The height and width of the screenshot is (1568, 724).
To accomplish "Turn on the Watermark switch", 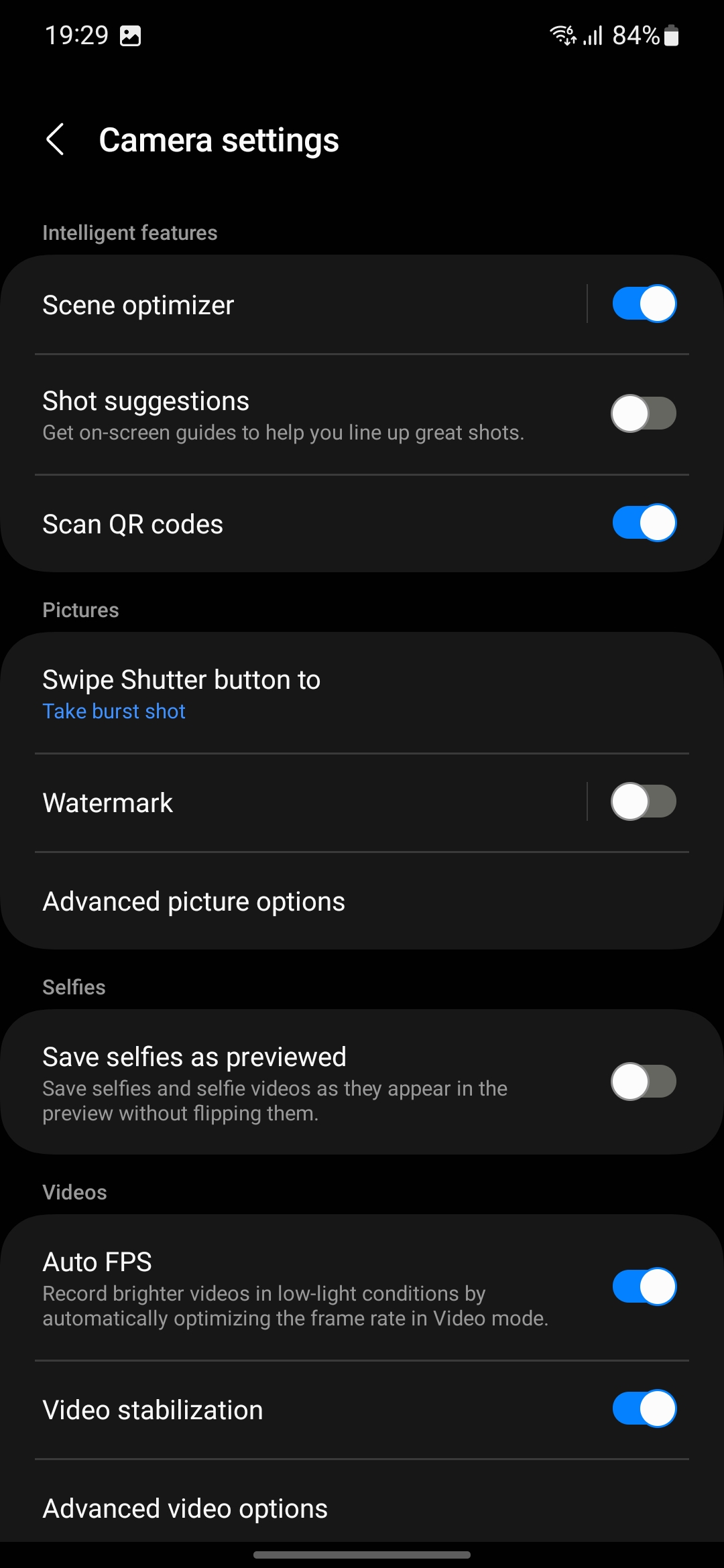I will pos(644,801).
